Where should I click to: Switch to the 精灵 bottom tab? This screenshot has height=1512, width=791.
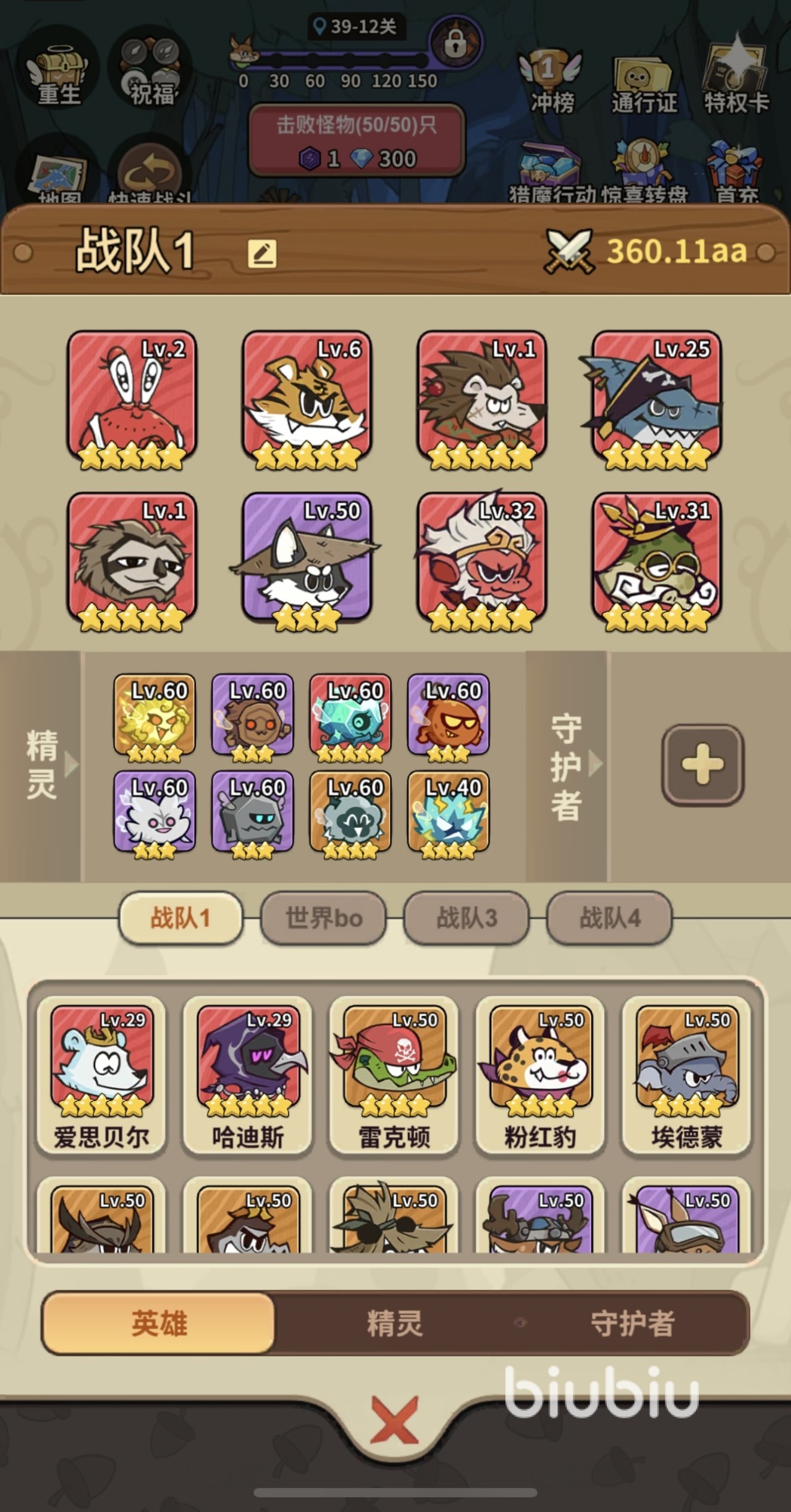(x=395, y=1324)
